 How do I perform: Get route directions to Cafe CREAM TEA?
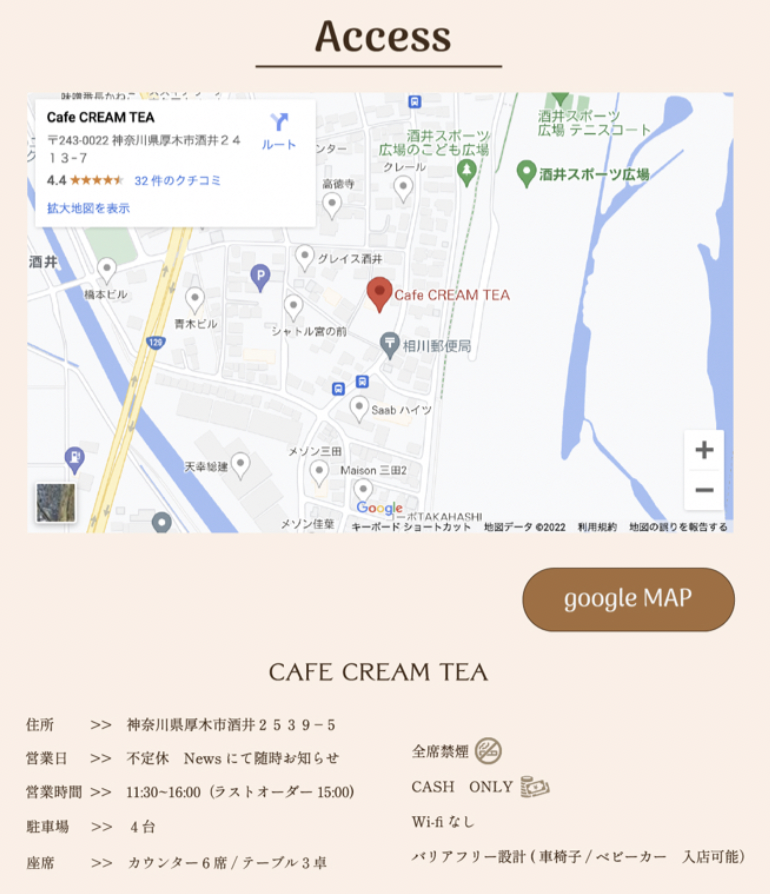pos(279,131)
